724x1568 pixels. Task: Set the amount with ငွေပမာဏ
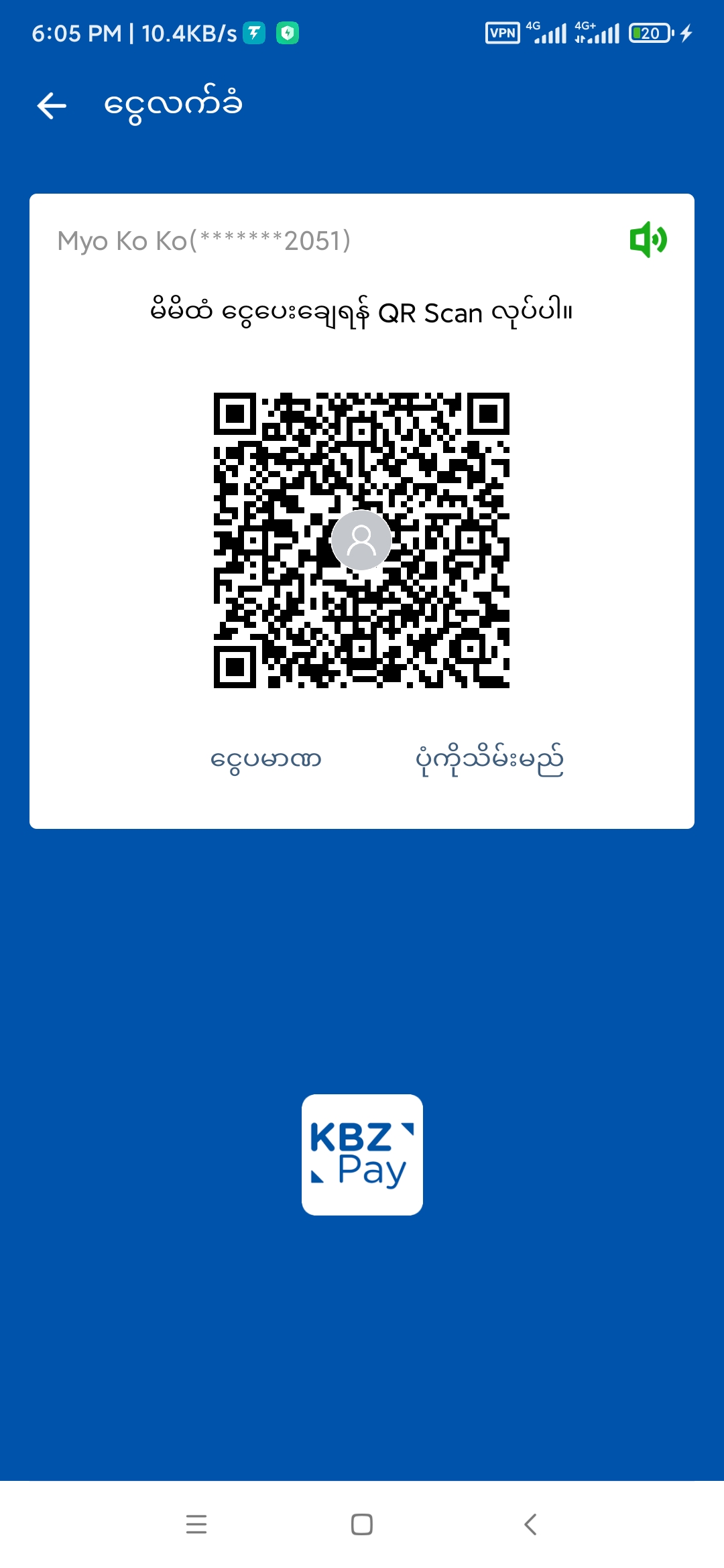coord(266,760)
